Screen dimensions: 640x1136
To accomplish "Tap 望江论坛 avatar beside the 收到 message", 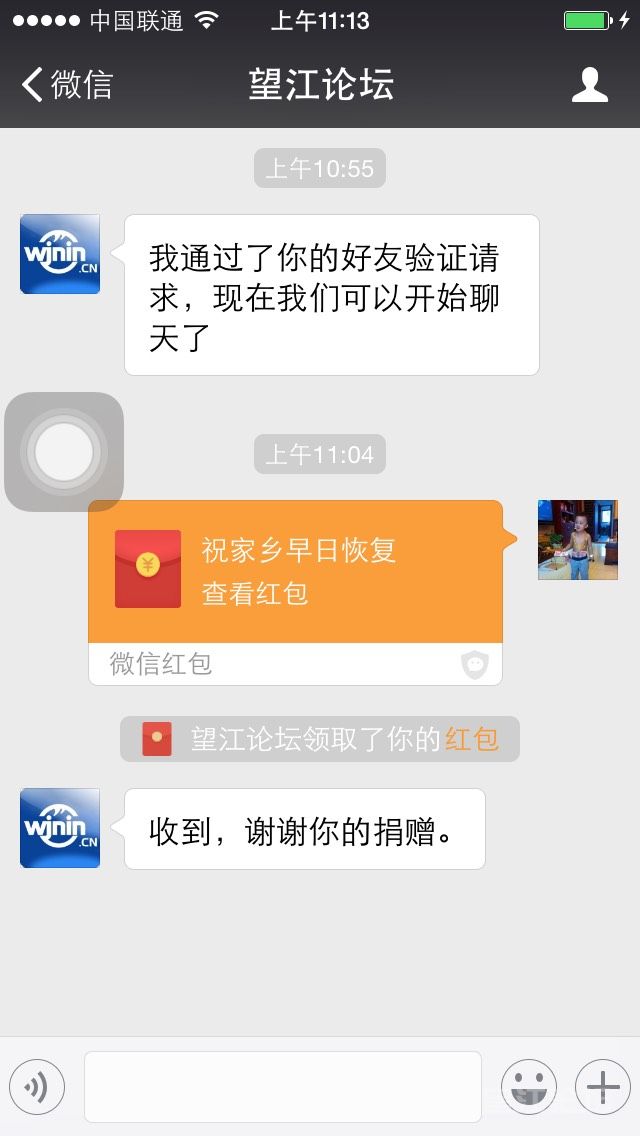I will (x=60, y=828).
